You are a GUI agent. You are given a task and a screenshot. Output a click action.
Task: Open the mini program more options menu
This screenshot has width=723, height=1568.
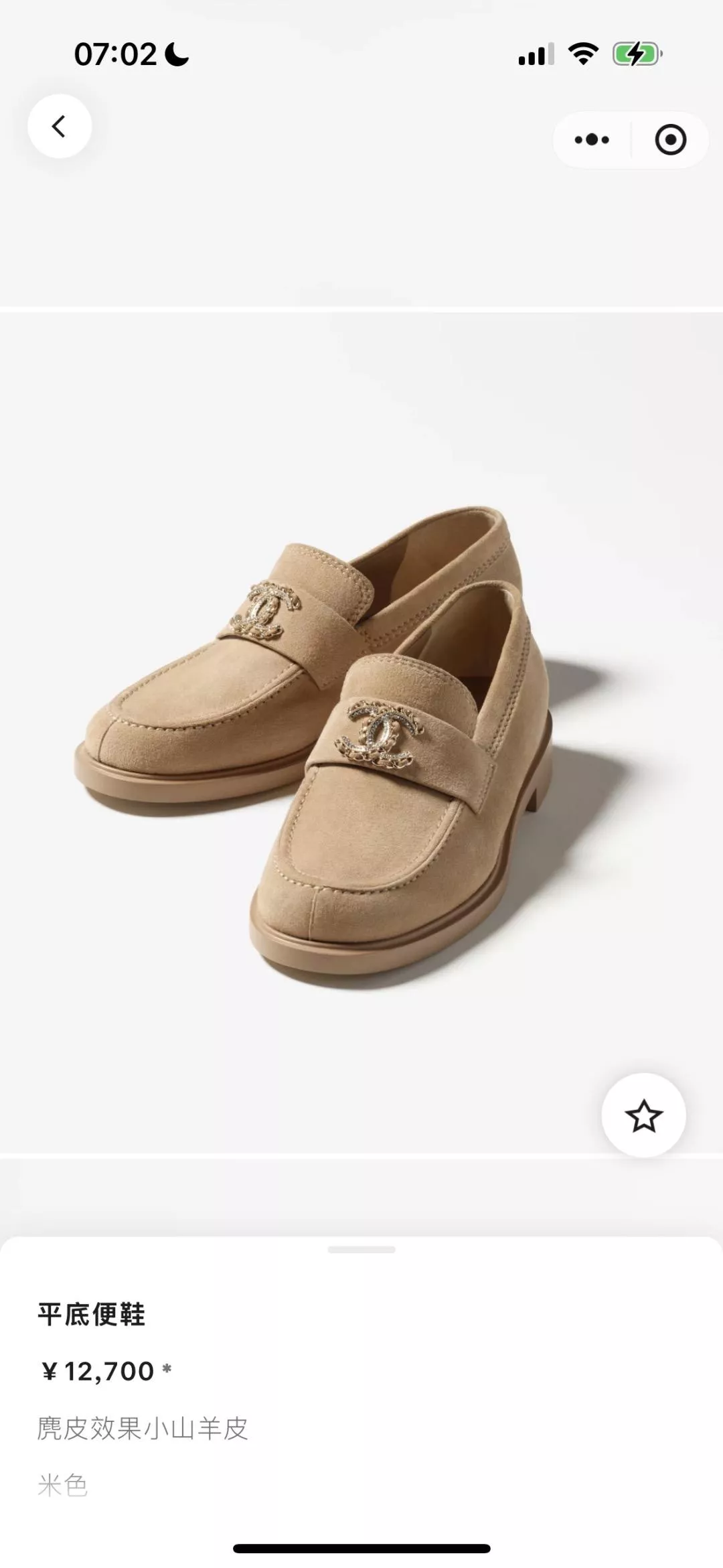click(592, 140)
